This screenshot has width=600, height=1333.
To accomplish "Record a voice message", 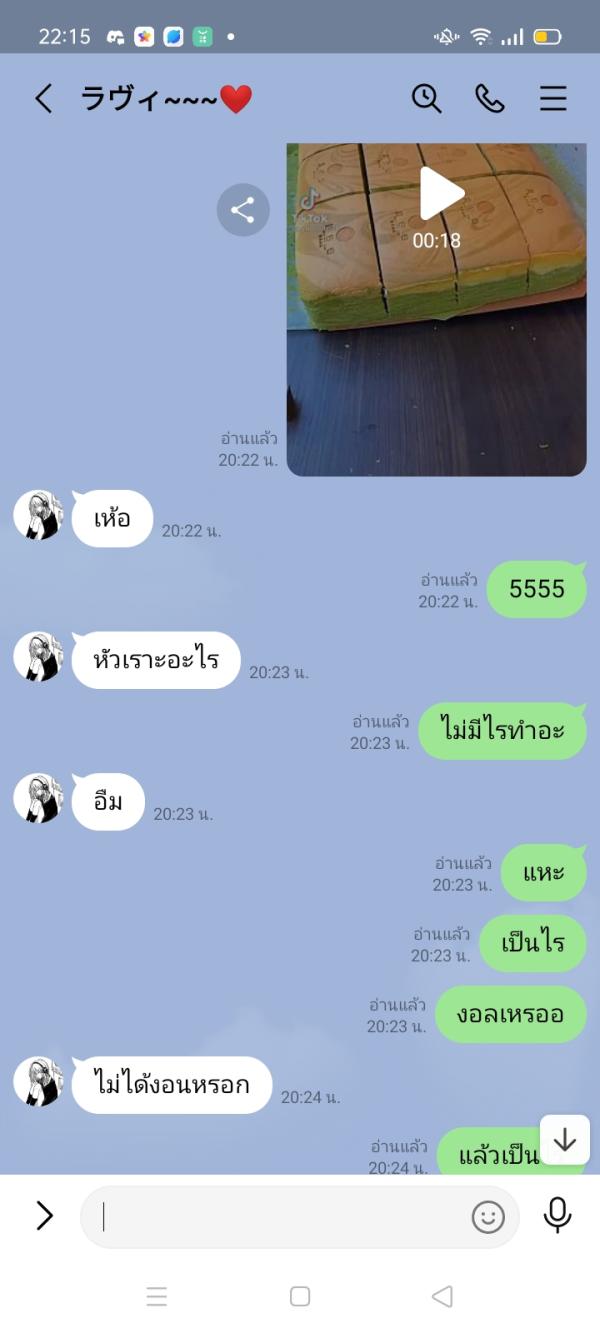I will coord(557,1215).
